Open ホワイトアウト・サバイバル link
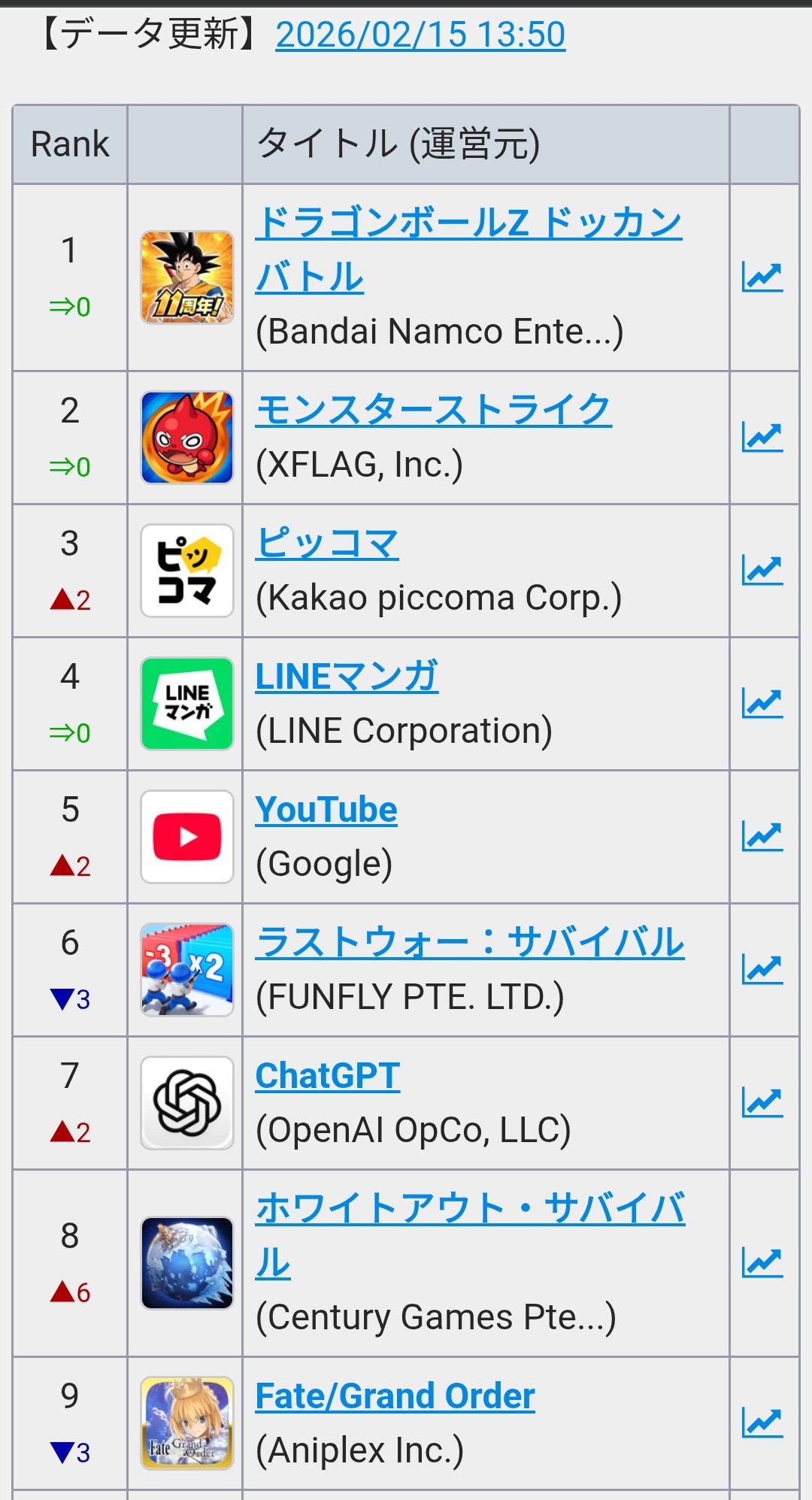Image resolution: width=812 pixels, height=1500 pixels. pos(469,1209)
